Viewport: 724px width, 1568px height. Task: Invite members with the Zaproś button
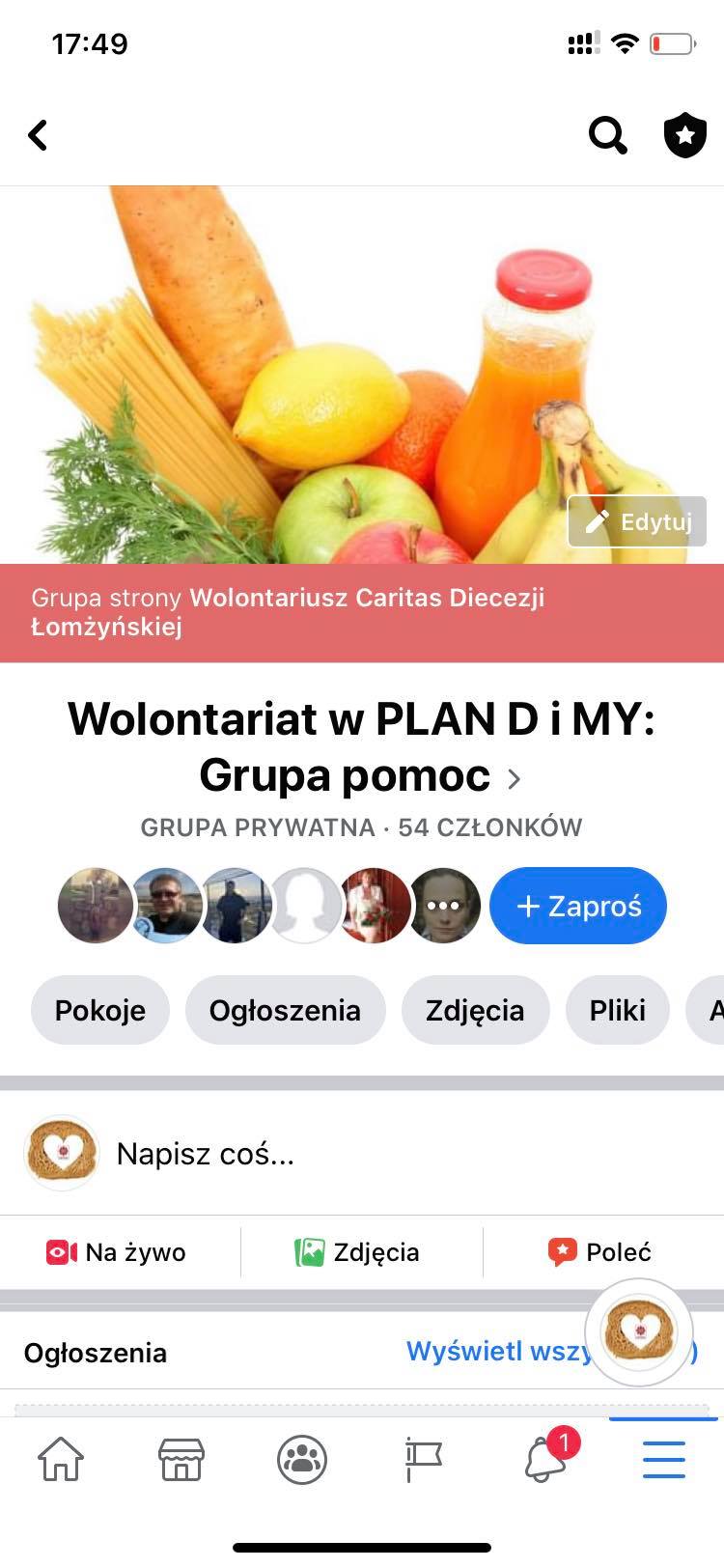click(577, 906)
